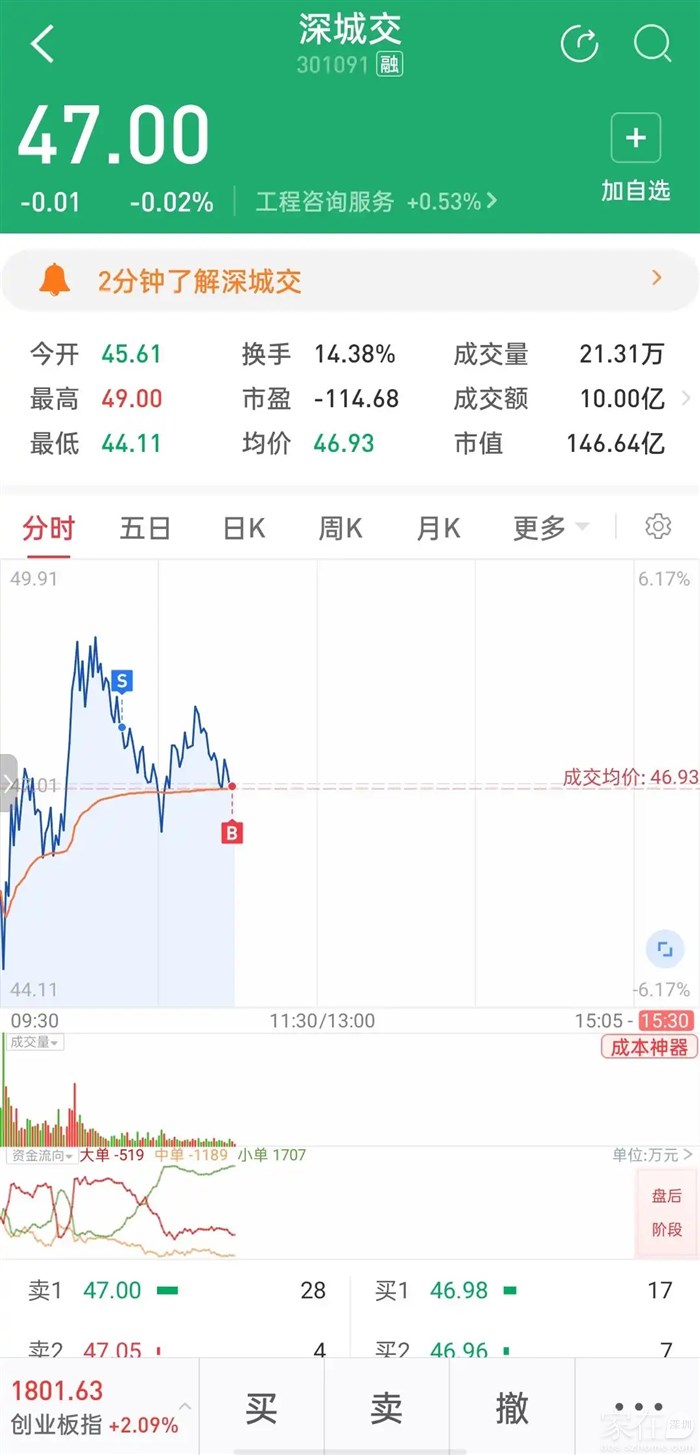This screenshot has height=1455, width=700.
Task: Tap the 撤 cancel-order button
Action: [x=511, y=1408]
